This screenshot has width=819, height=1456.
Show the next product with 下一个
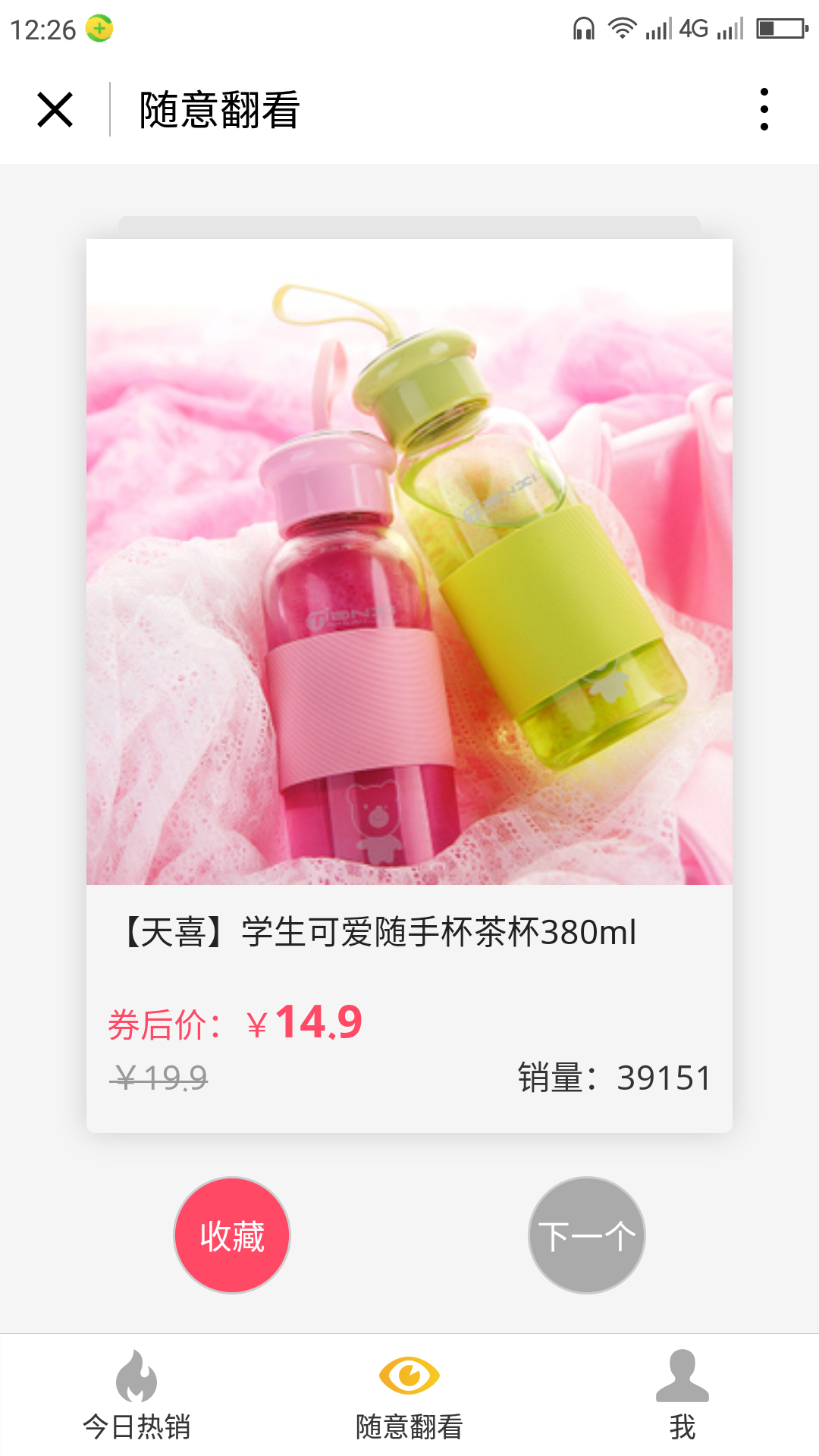(x=587, y=1235)
